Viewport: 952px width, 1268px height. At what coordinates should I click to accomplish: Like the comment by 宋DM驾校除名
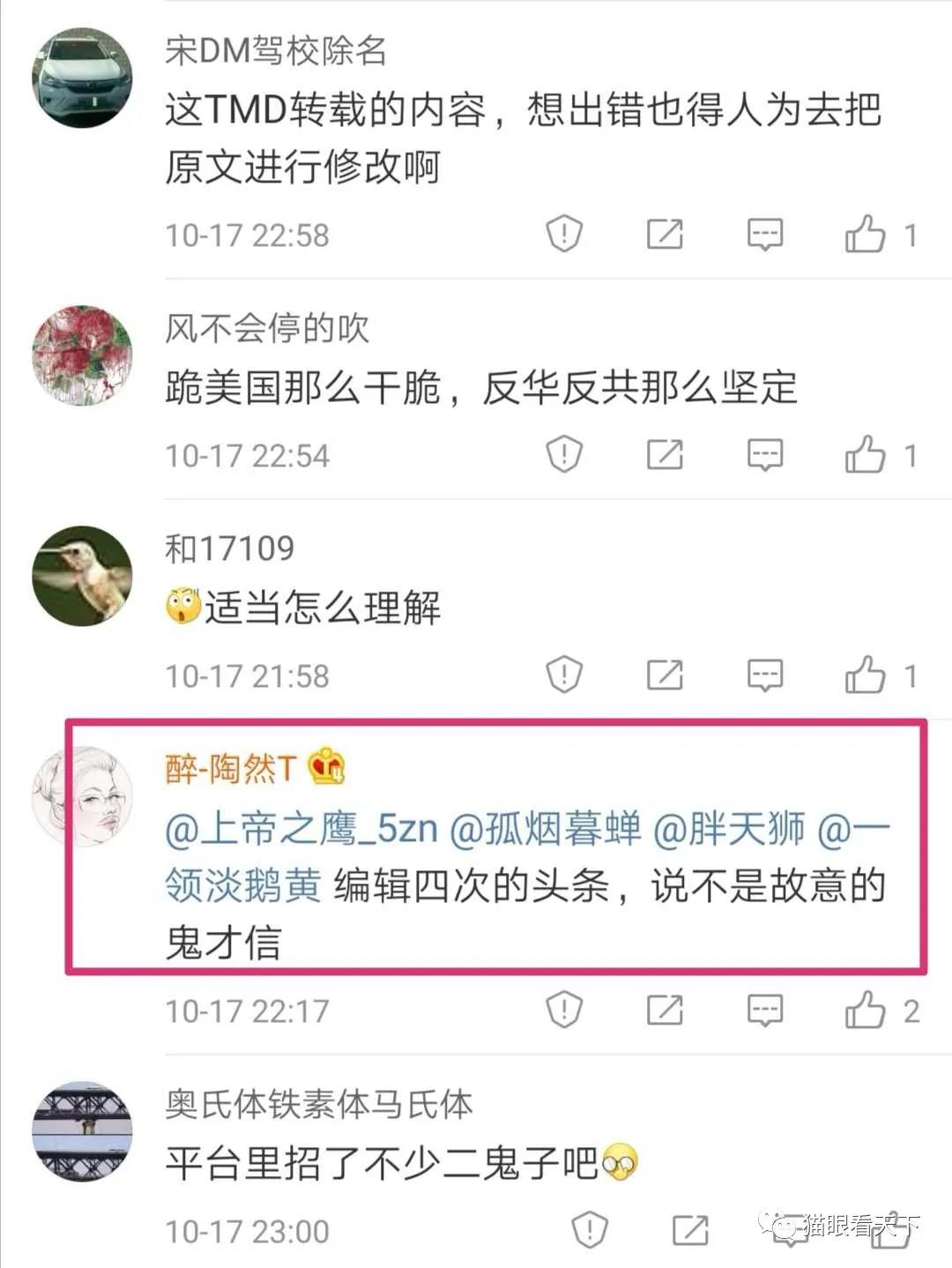865,235
